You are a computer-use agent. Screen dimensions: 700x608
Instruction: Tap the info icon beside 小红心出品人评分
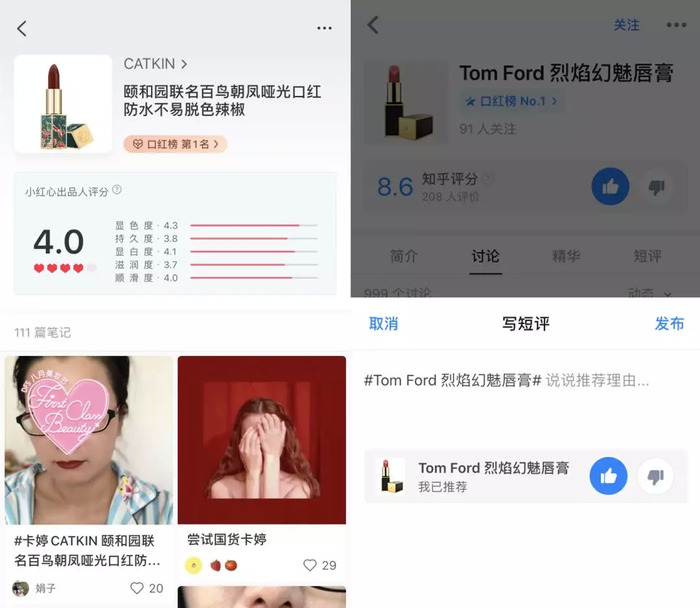pyautogui.click(x=117, y=190)
